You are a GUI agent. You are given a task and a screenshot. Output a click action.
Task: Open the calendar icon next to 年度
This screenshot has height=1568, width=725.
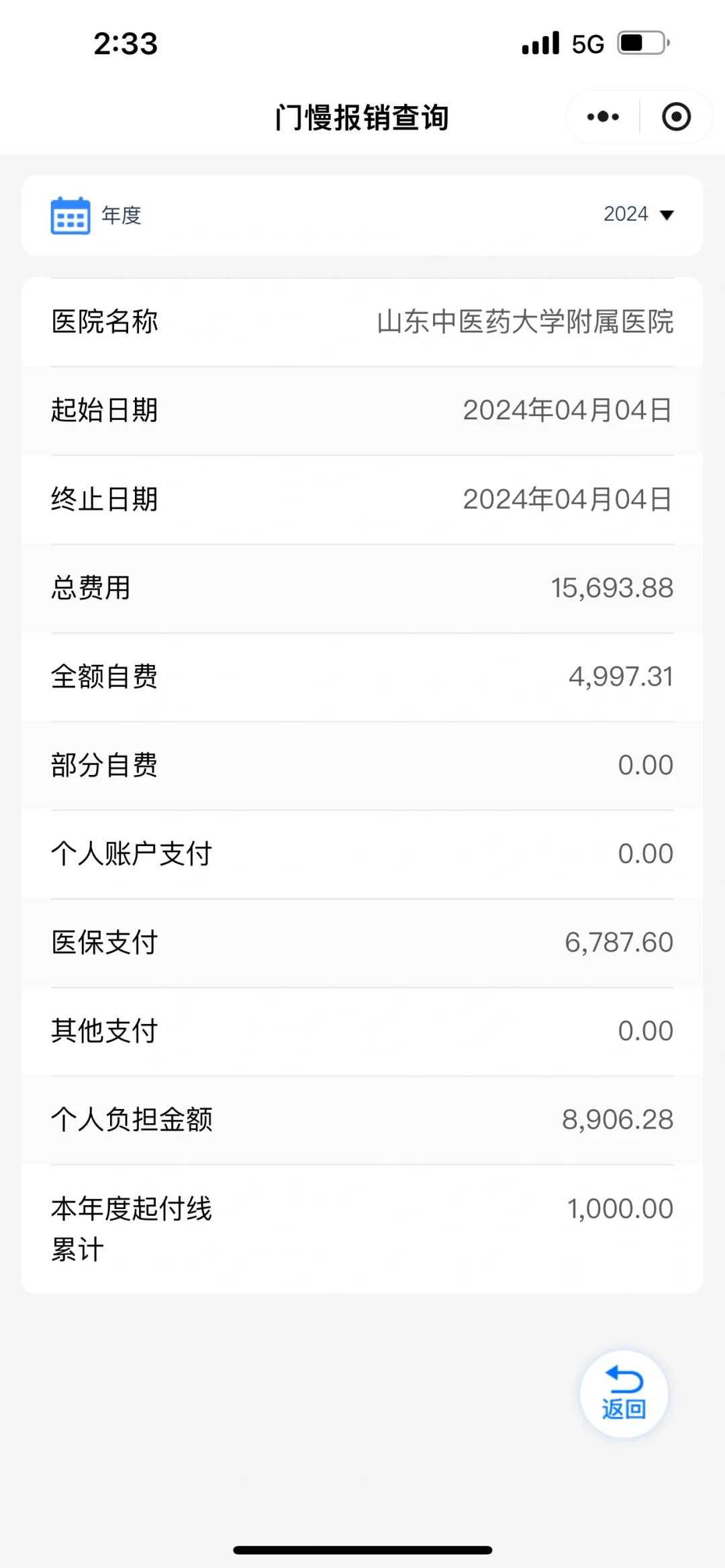(69, 215)
